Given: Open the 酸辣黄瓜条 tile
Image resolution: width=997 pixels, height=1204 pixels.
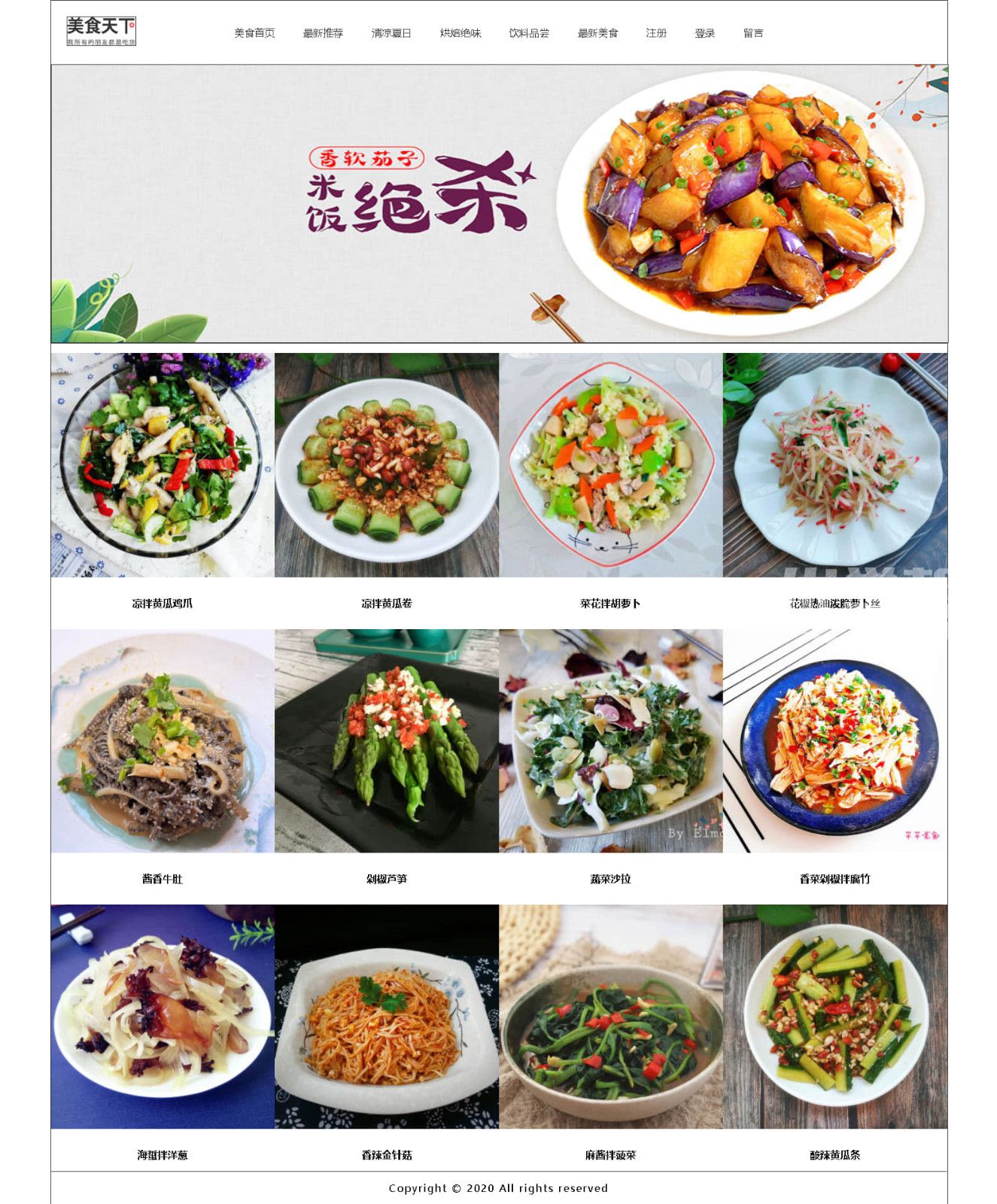Looking at the screenshot, I should 834,1017.
